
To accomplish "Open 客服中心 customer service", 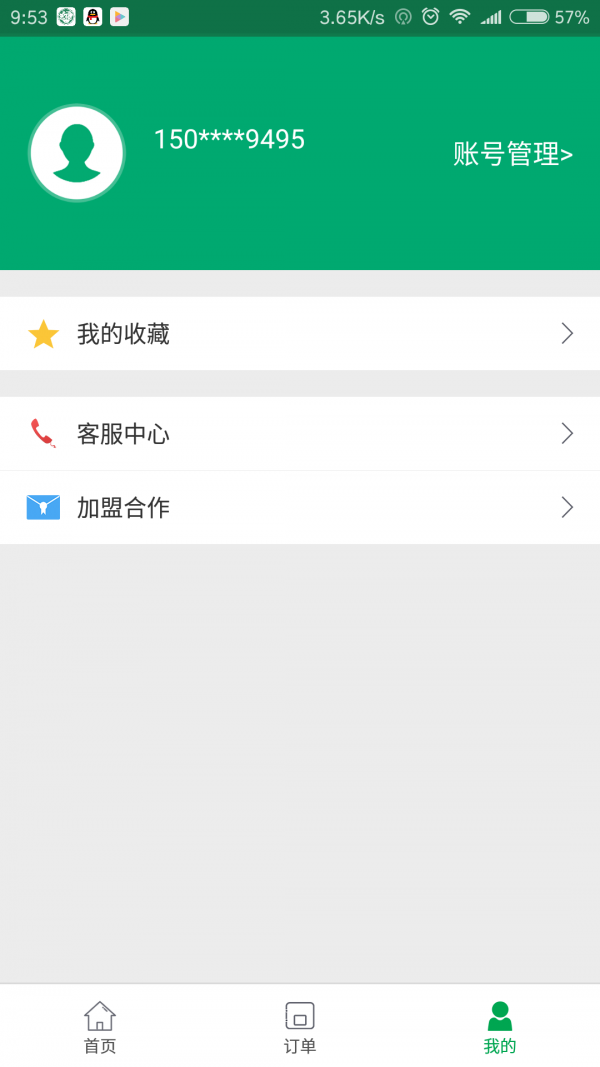I will [x=300, y=434].
